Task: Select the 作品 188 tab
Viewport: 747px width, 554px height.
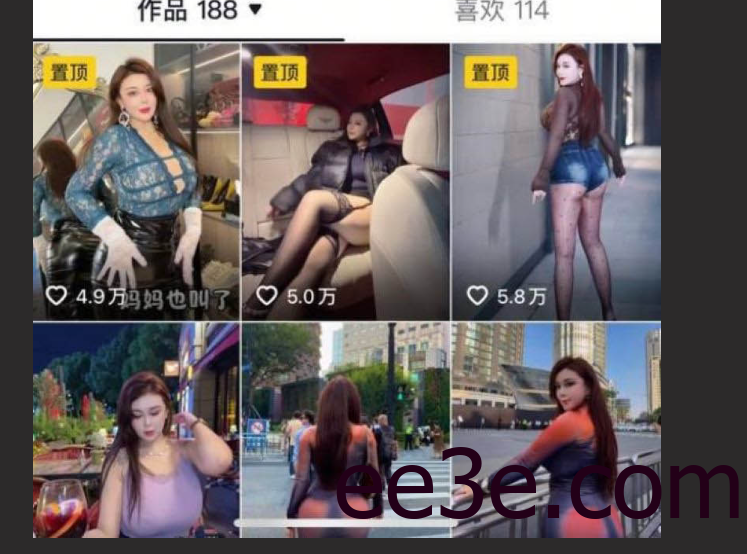Action: 198,11
